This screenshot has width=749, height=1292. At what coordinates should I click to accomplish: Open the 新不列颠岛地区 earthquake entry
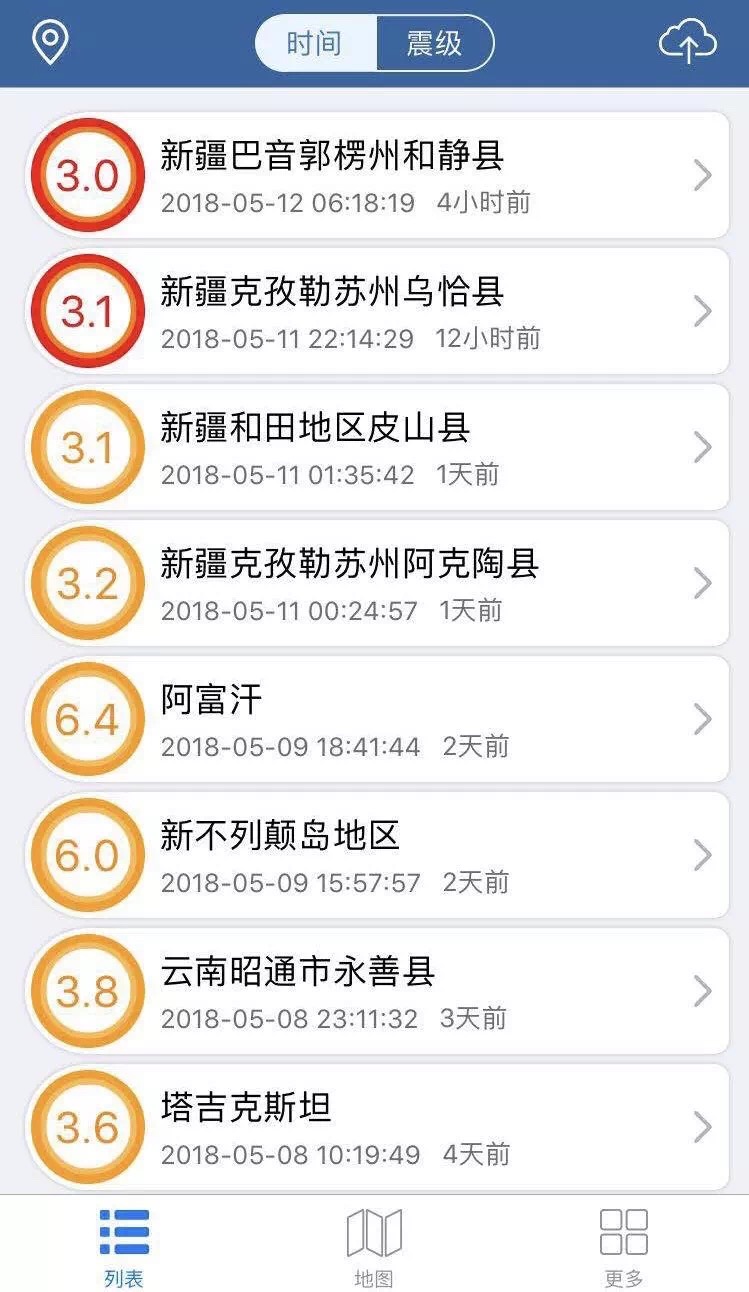tap(376, 855)
